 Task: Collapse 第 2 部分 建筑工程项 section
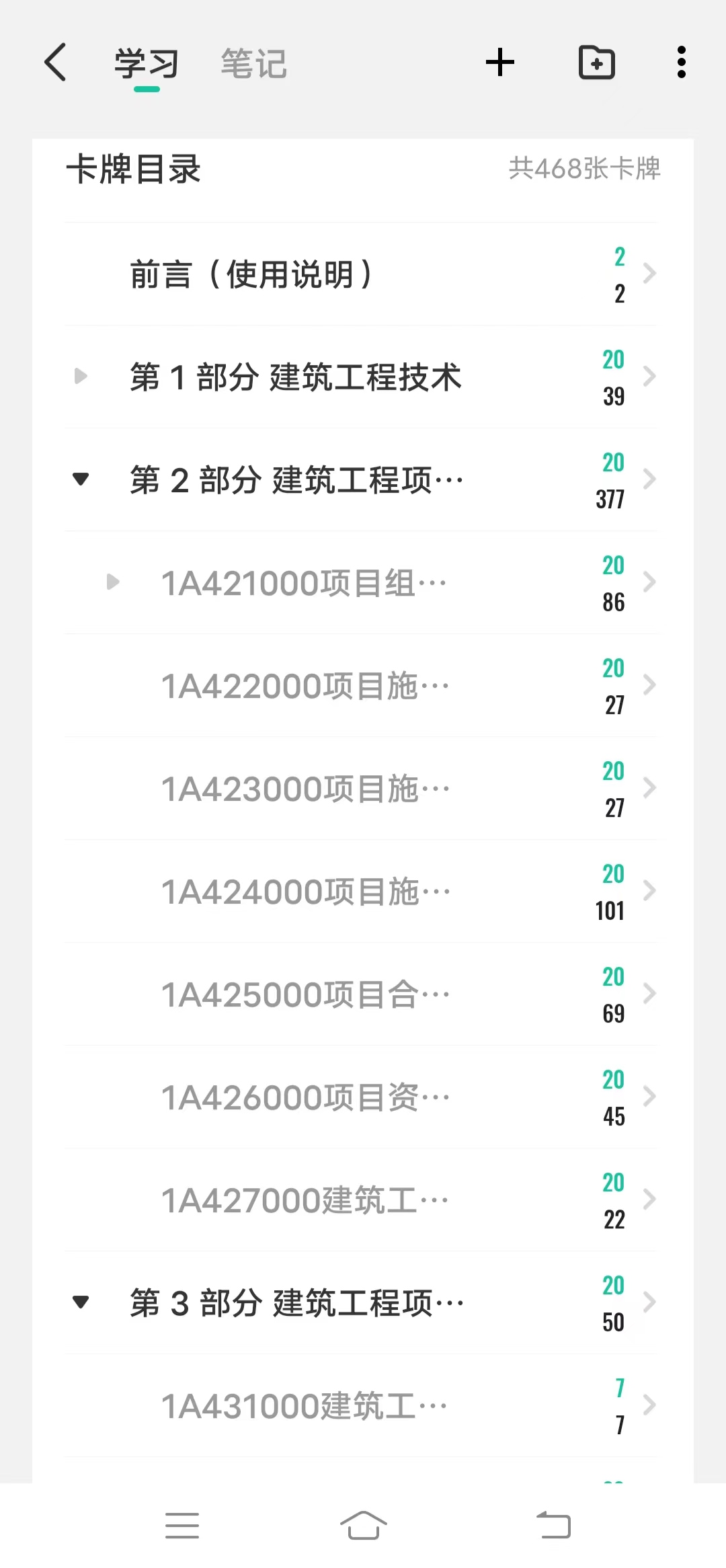[x=81, y=479]
